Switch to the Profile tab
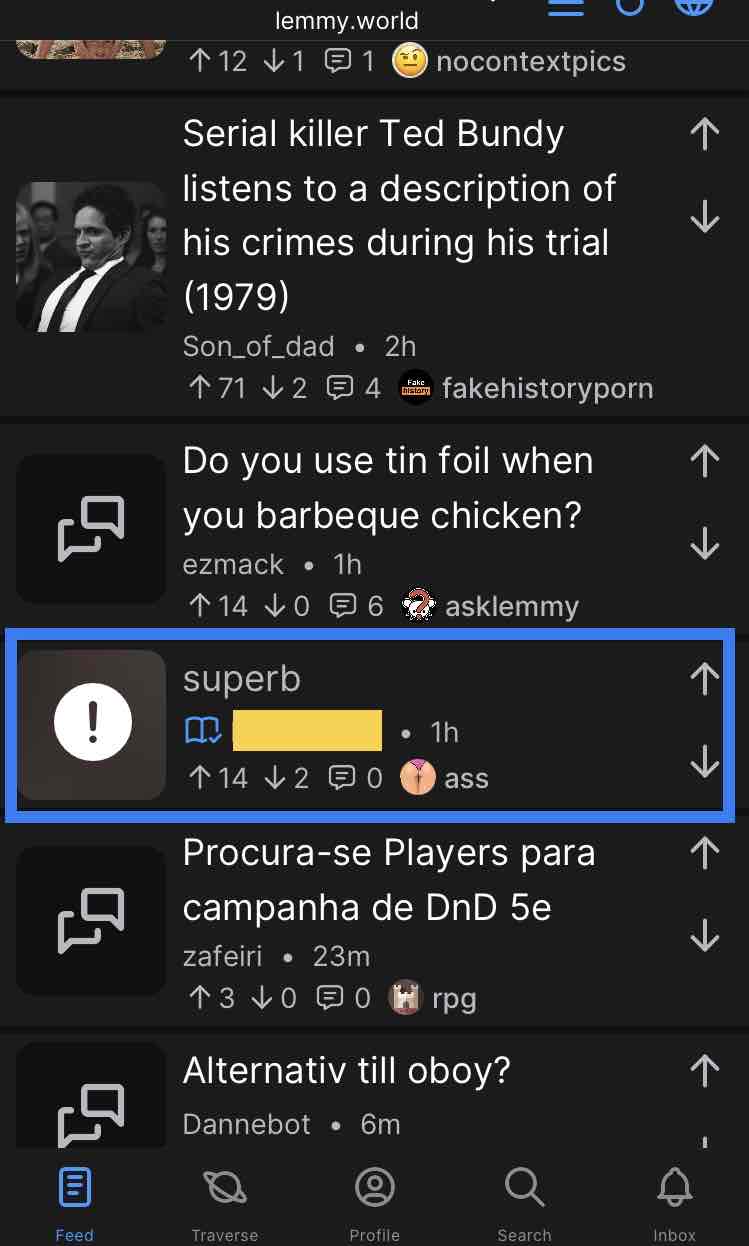The width and height of the screenshot is (749, 1246). click(375, 1204)
